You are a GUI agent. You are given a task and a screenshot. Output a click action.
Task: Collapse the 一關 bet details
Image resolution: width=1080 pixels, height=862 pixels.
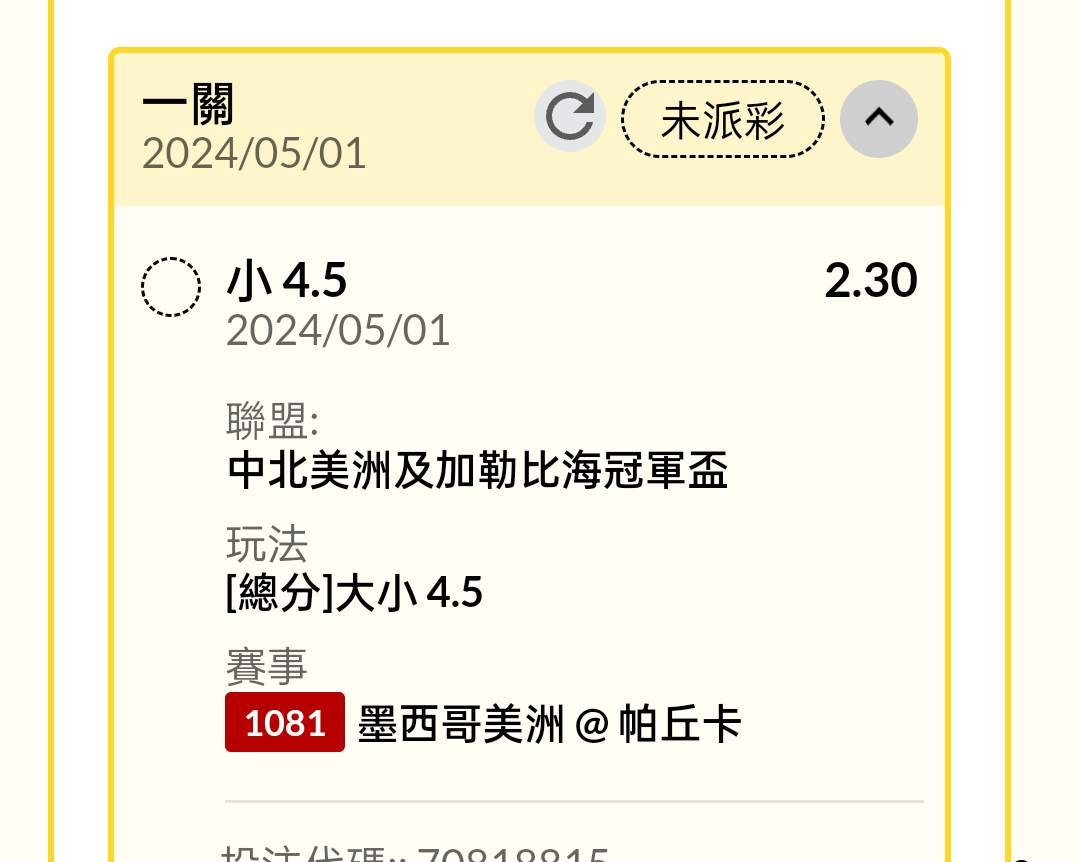878,119
